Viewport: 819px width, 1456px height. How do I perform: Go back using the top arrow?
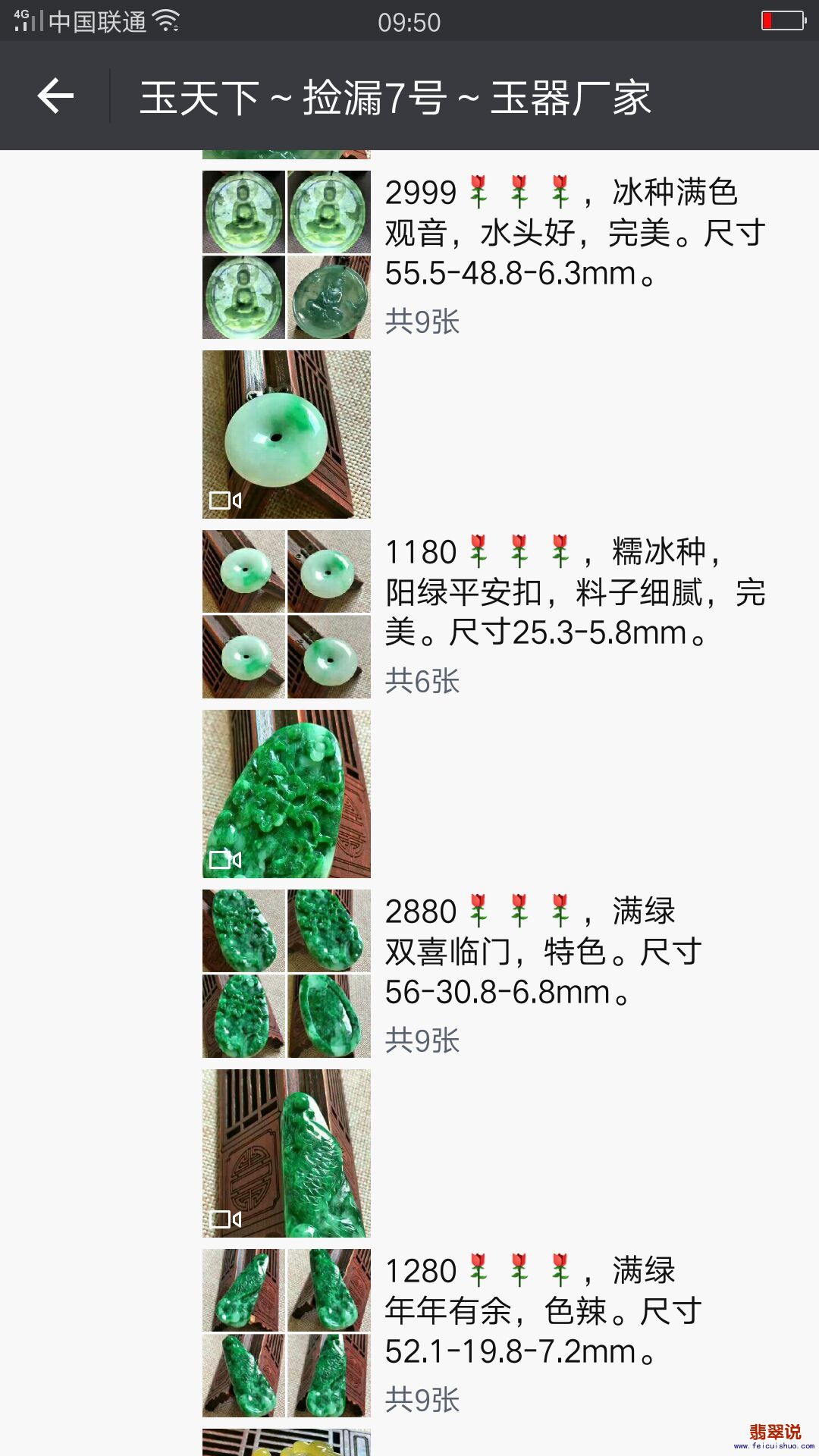point(56,96)
